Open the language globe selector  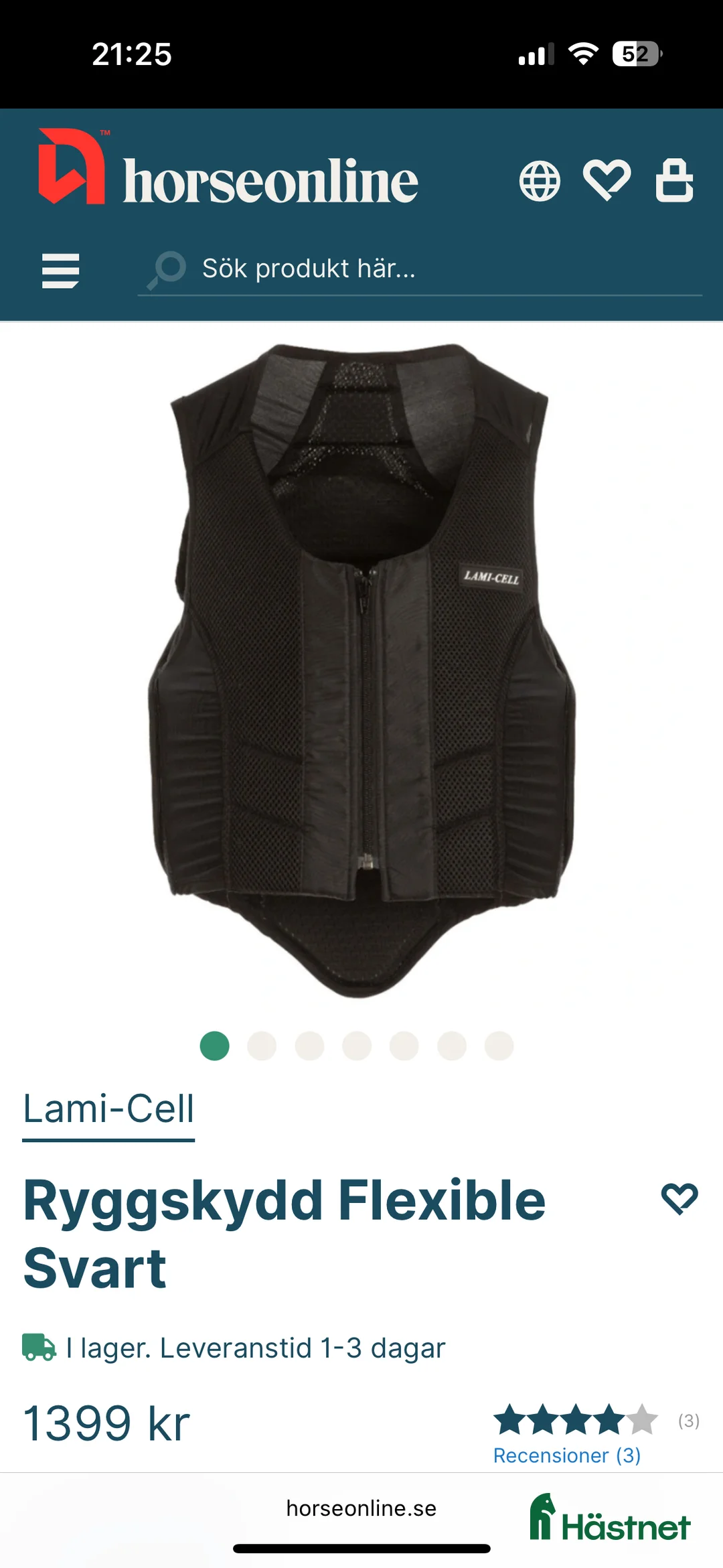click(x=540, y=181)
